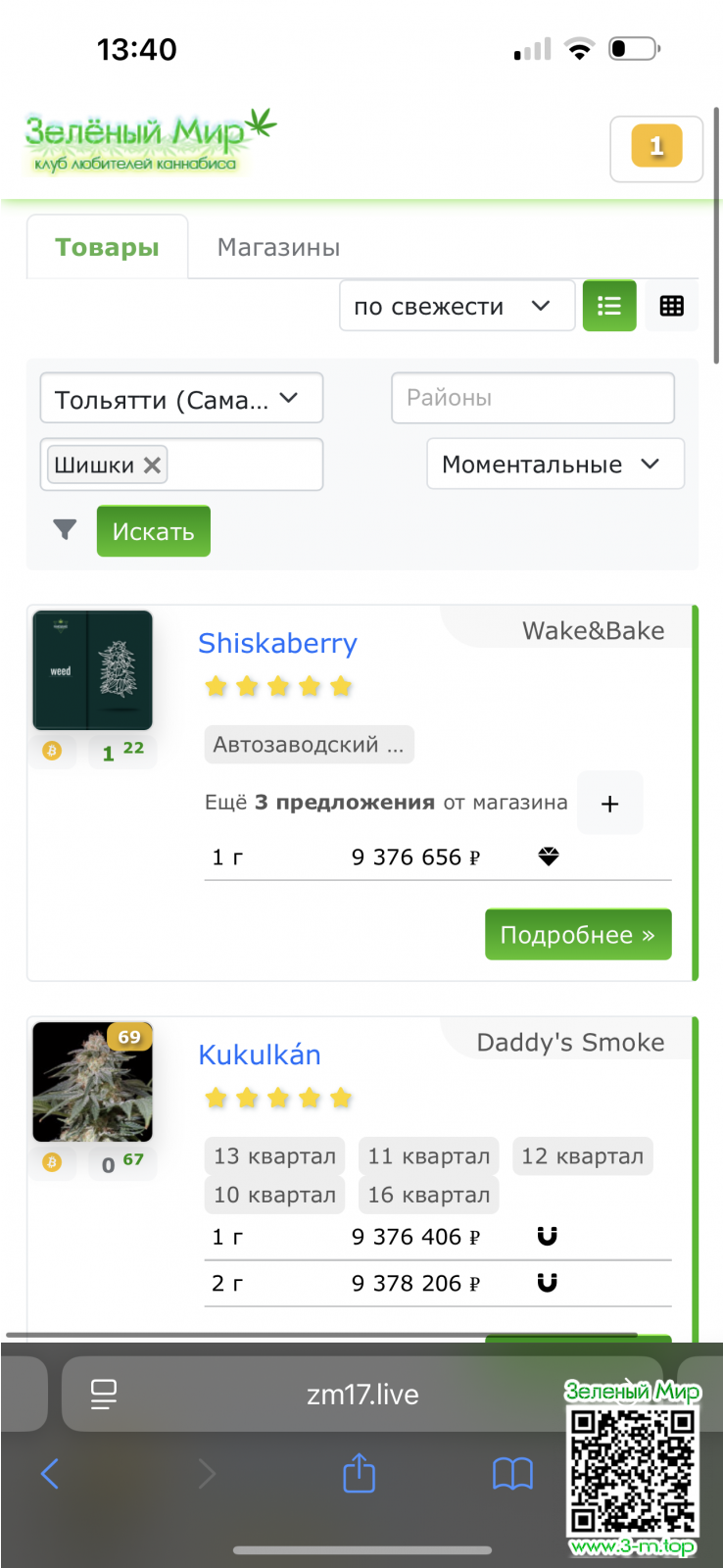Switch to the Магазины tab
The image size is (723, 1568).
278,248
